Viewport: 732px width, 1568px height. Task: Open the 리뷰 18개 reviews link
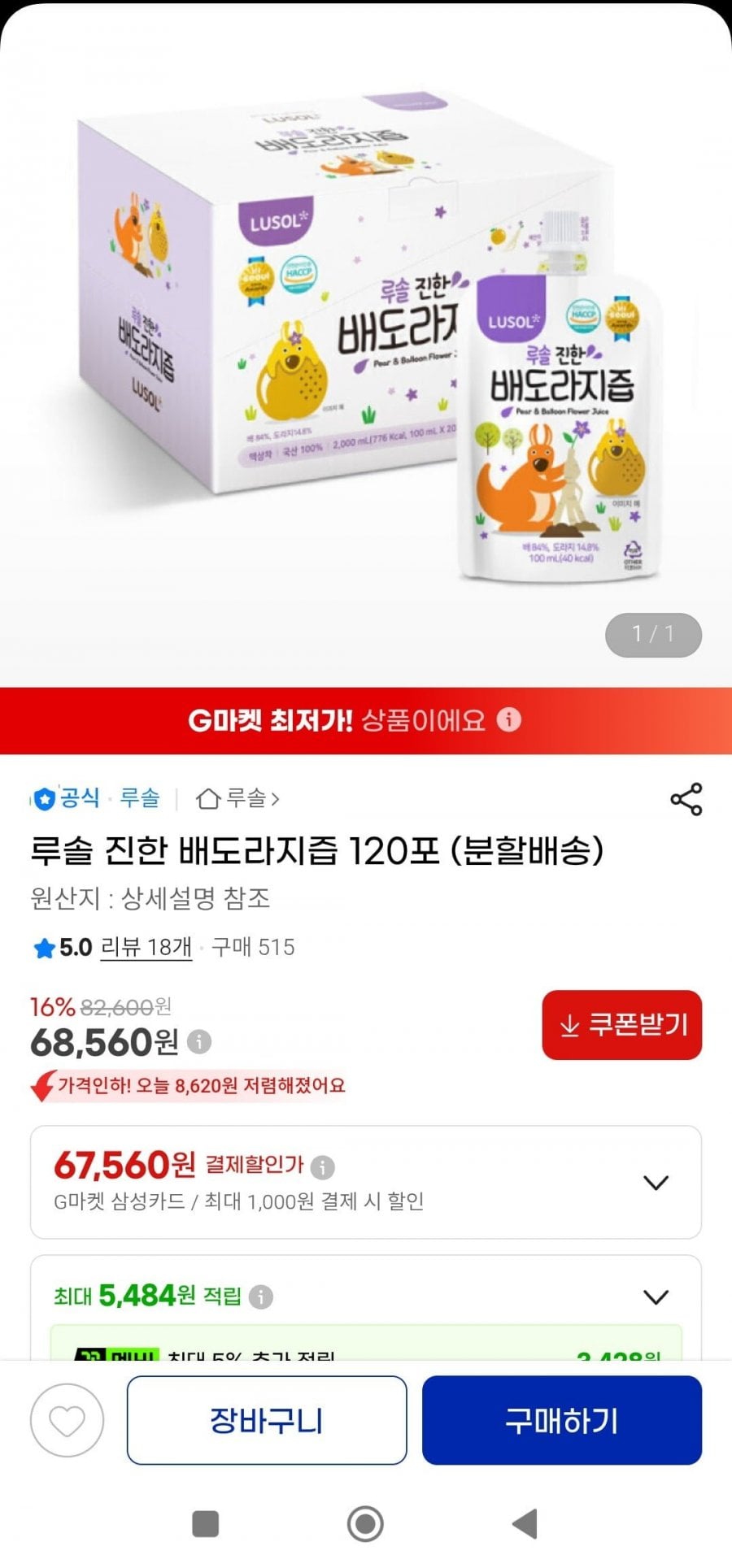[146, 947]
